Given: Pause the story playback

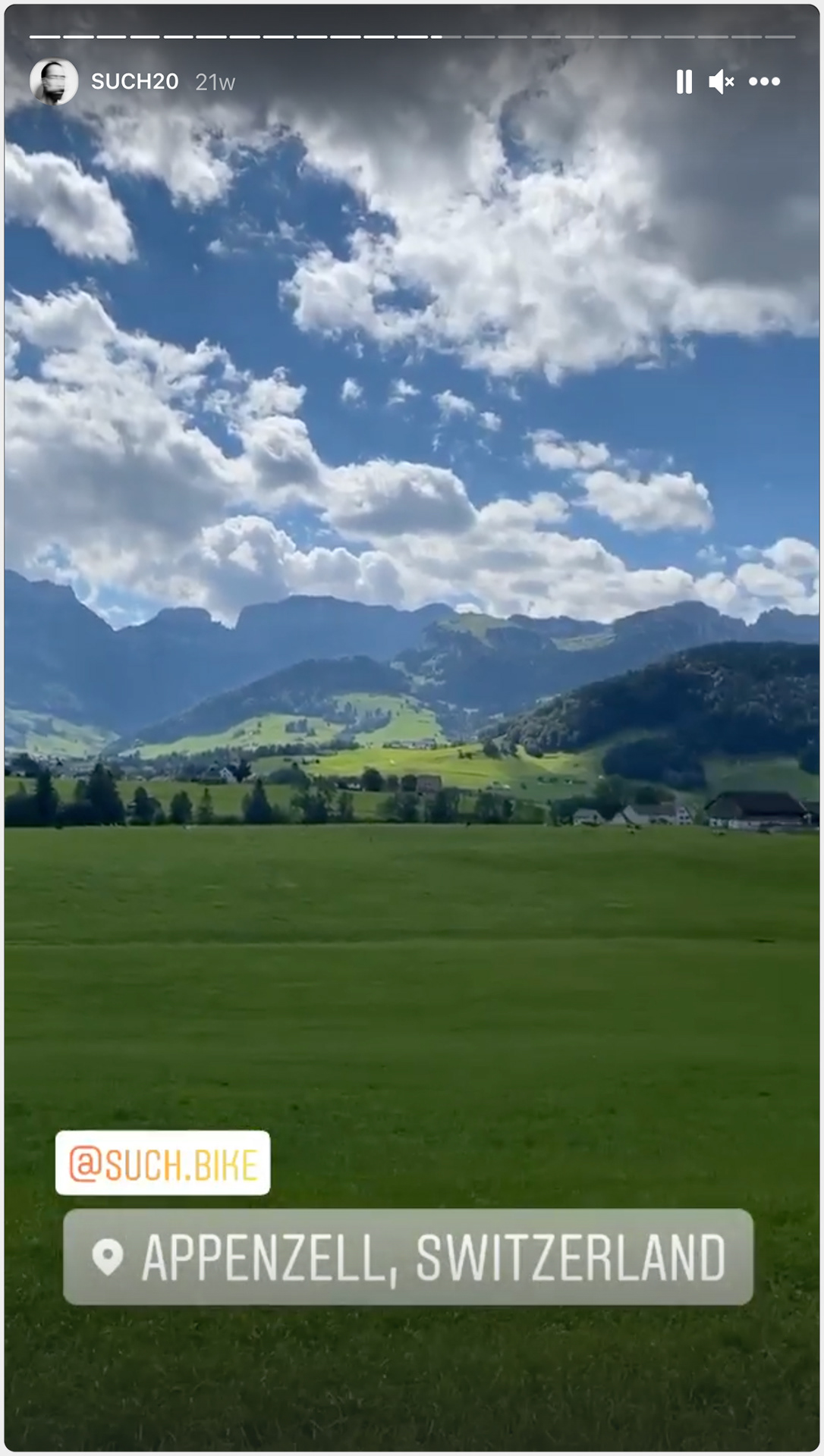Looking at the screenshot, I should (684, 82).
